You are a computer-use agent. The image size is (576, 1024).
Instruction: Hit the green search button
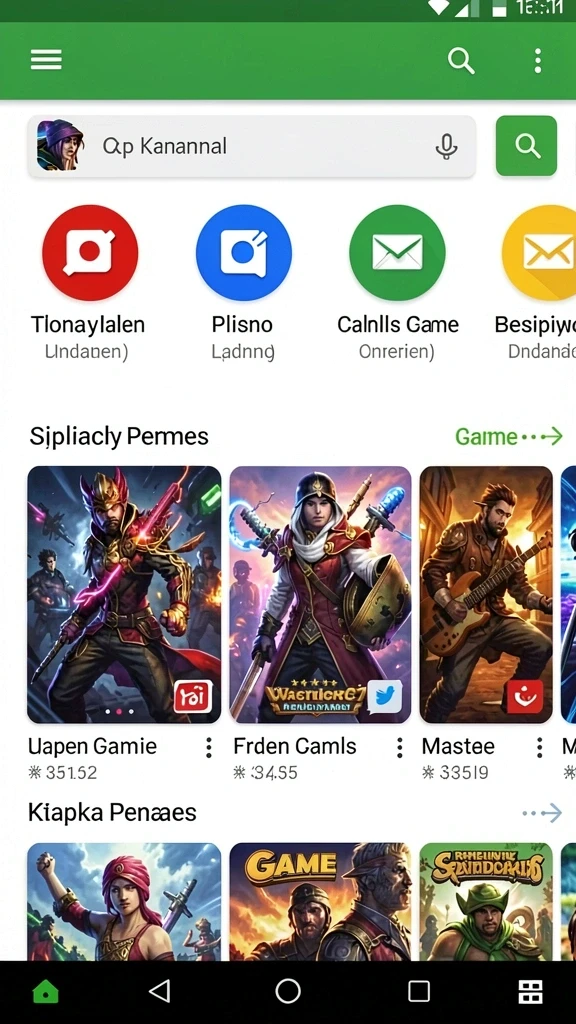pyautogui.click(x=526, y=146)
